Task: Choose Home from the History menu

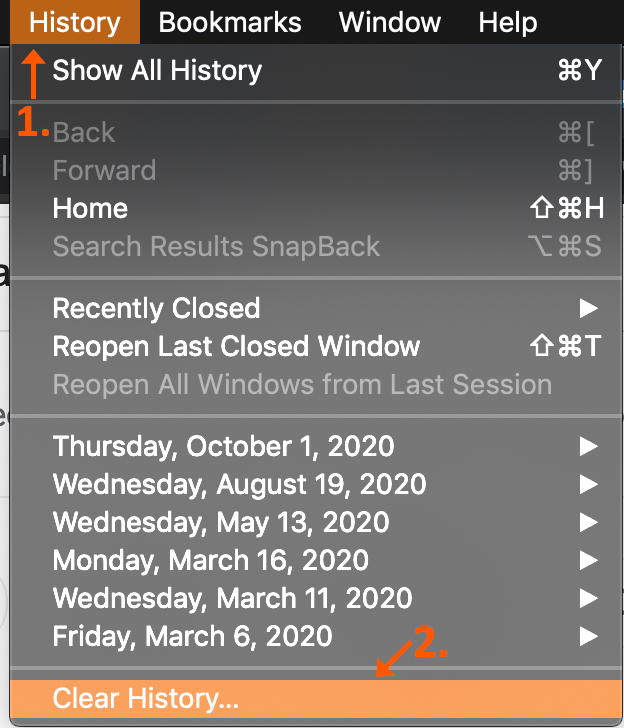Action: (x=90, y=209)
